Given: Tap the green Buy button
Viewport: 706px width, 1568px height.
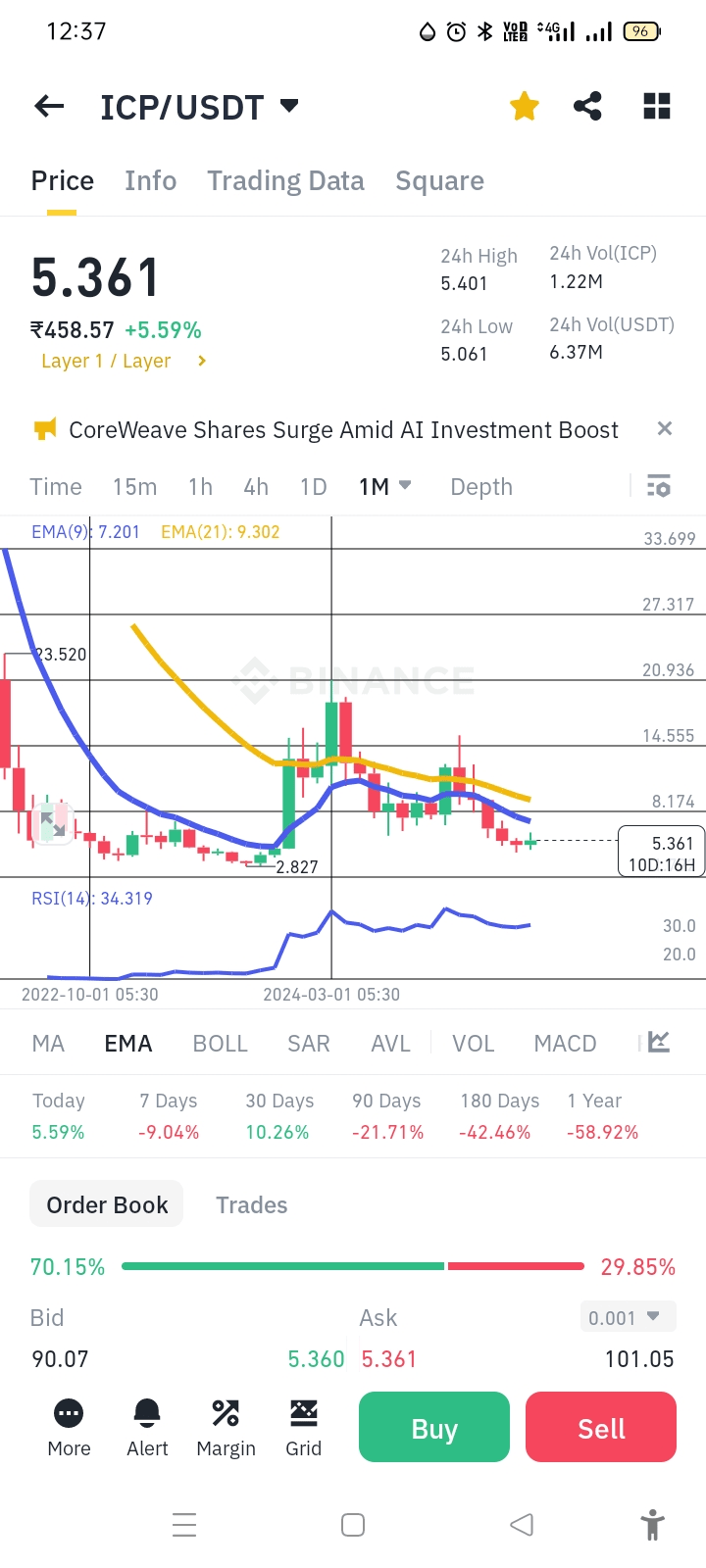Looking at the screenshot, I should tap(433, 1428).
